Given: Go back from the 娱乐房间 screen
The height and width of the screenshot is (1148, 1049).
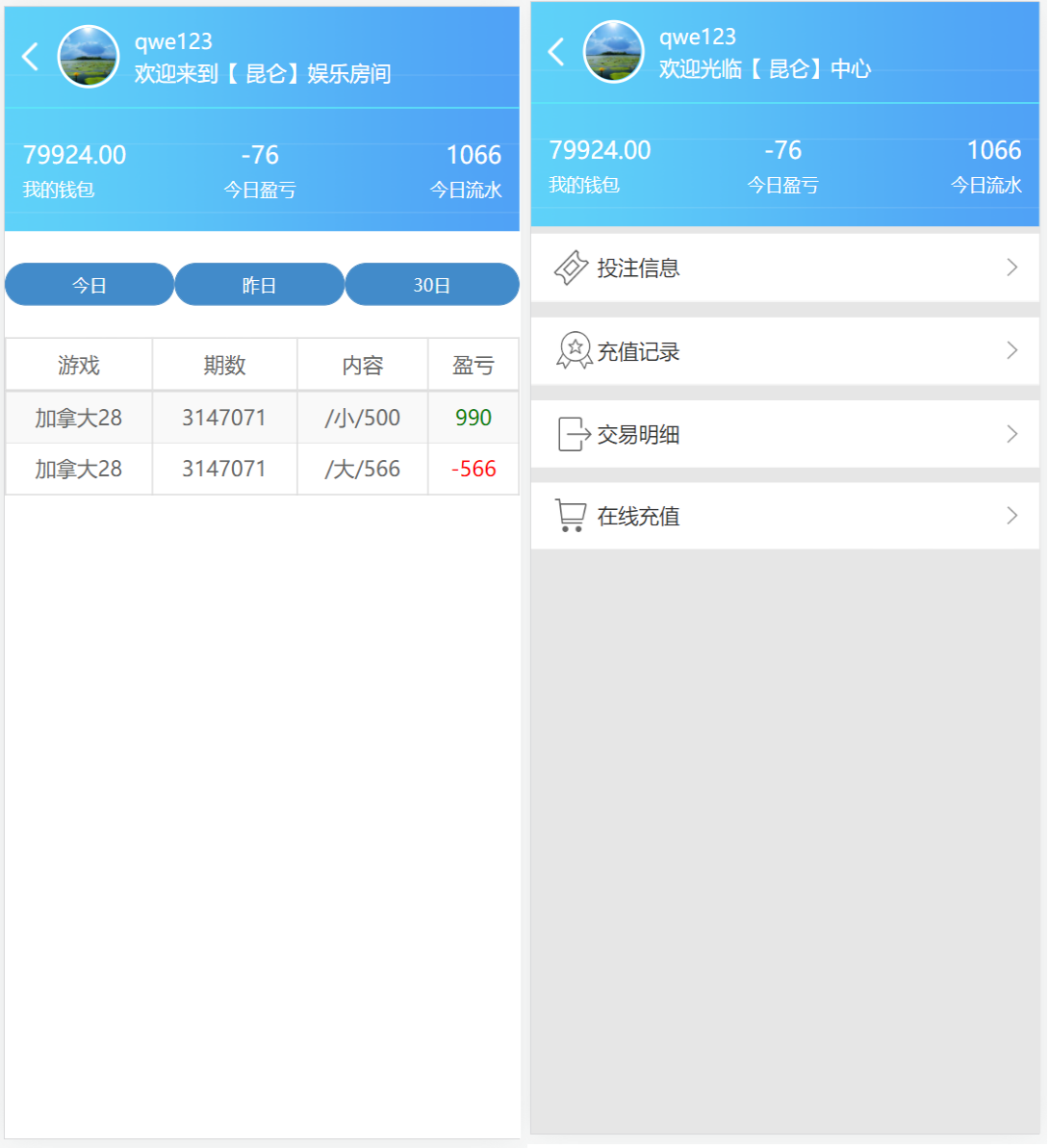Looking at the screenshot, I should pyautogui.click(x=31, y=57).
